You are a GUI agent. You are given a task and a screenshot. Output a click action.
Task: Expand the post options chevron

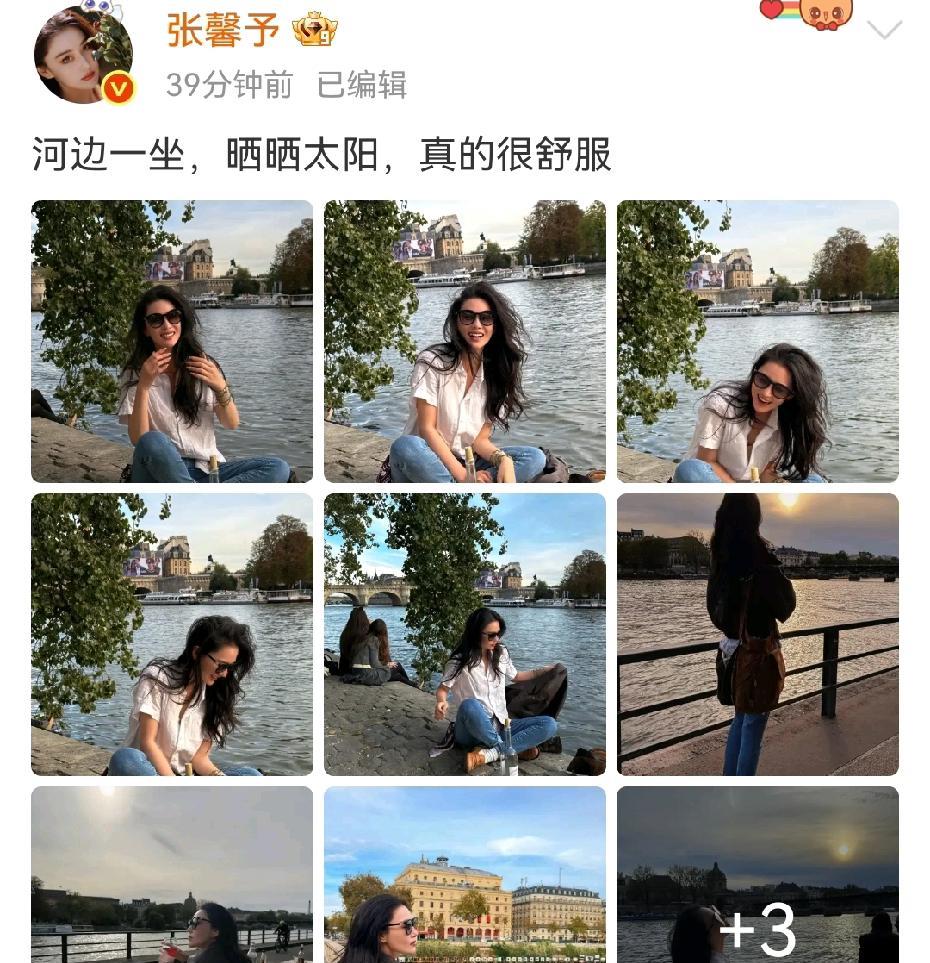point(884,29)
